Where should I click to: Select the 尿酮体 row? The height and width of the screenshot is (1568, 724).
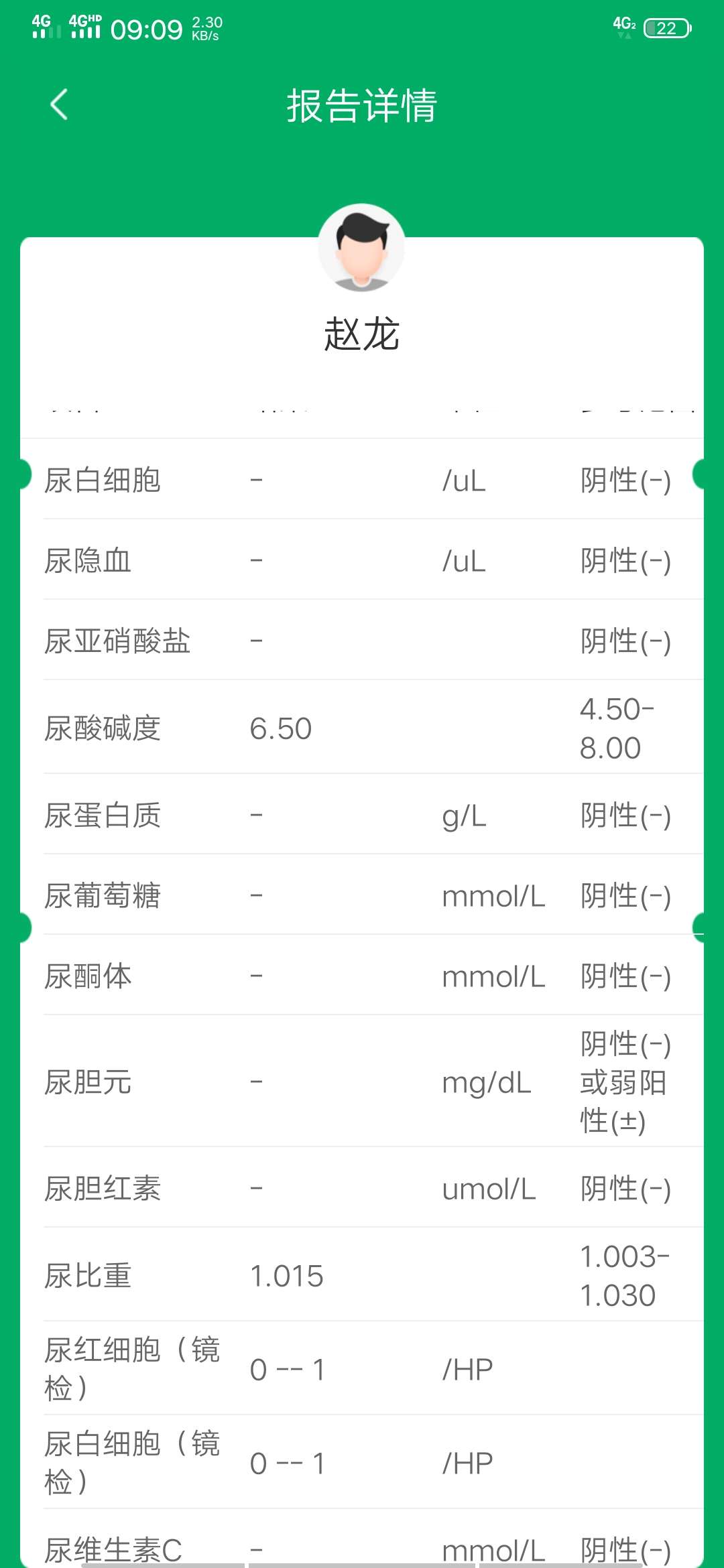click(x=89, y=977)
